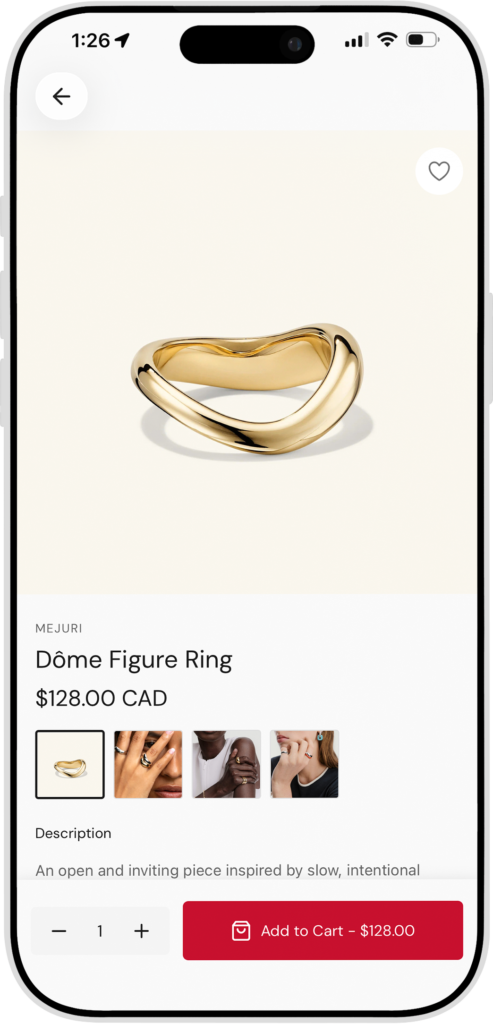
Task: Go back using the arrow button
Action: coord(61,97)
